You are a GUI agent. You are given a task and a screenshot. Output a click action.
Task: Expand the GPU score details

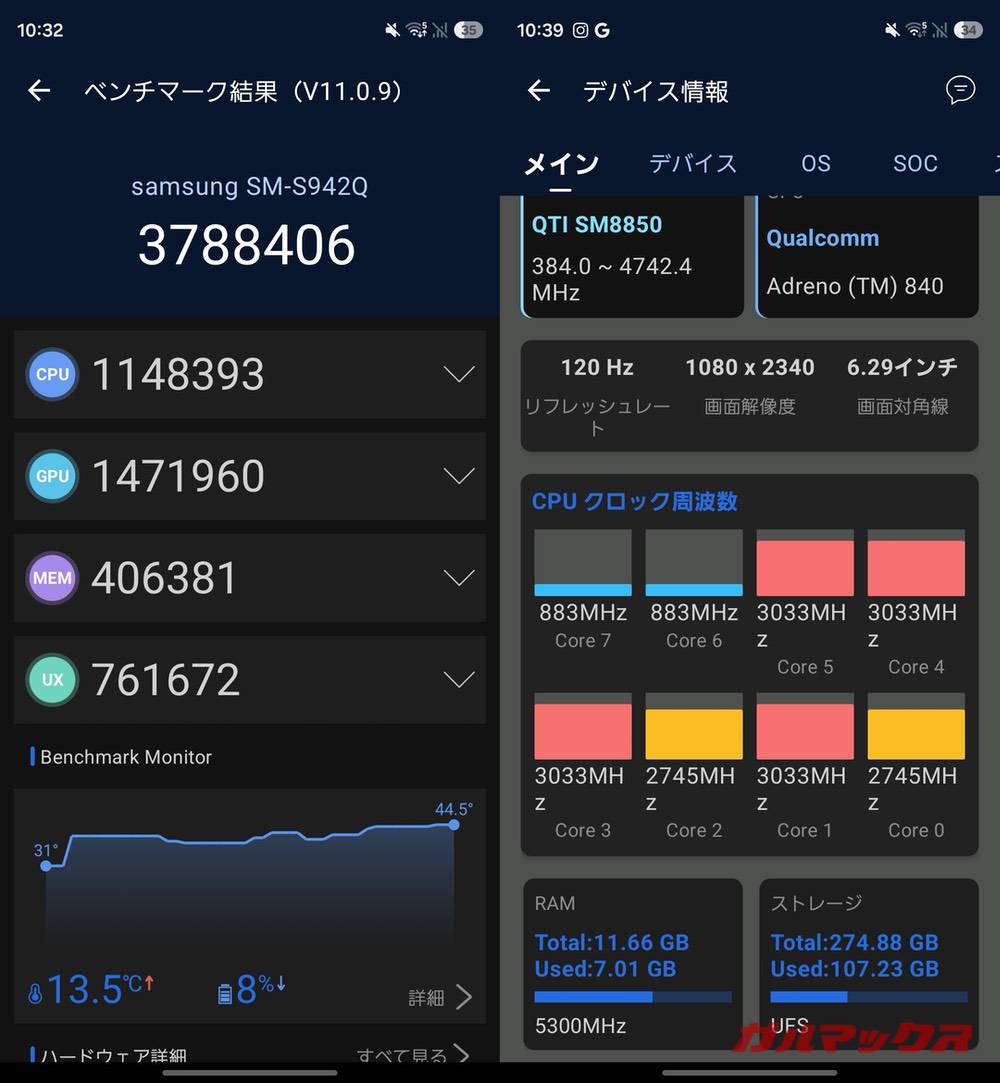[459, 476]
